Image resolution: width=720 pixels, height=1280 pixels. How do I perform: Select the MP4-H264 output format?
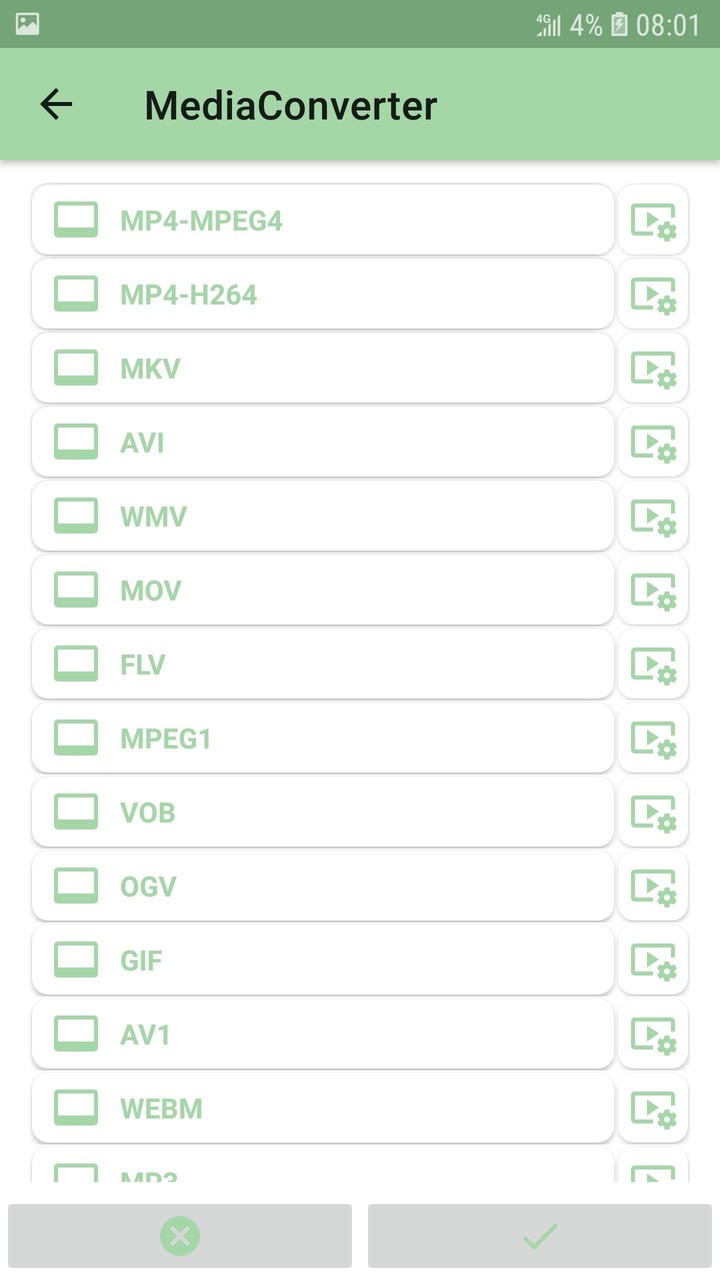point(322,294)
